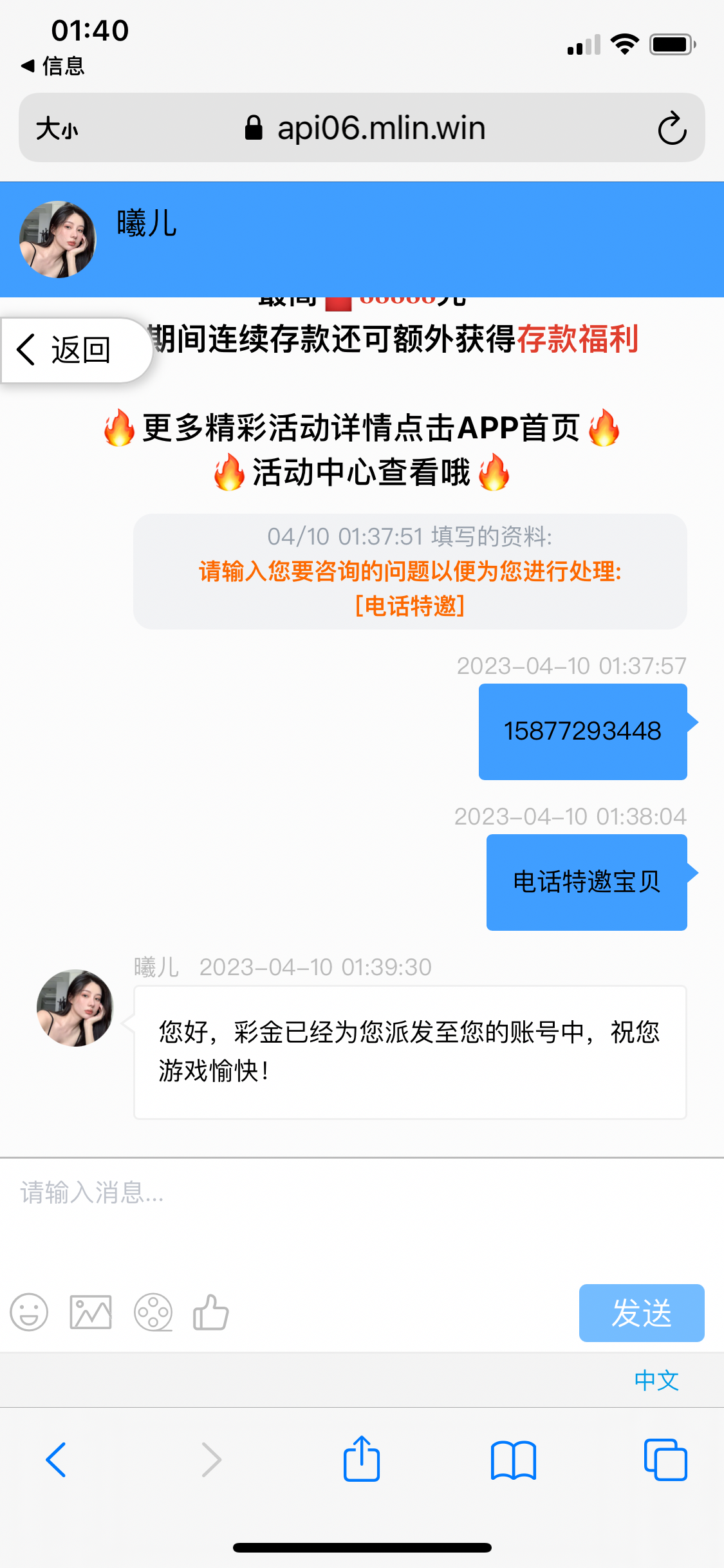Switch keyboard language via 中文 label
724x1568 pixels.
[656, 1380]
